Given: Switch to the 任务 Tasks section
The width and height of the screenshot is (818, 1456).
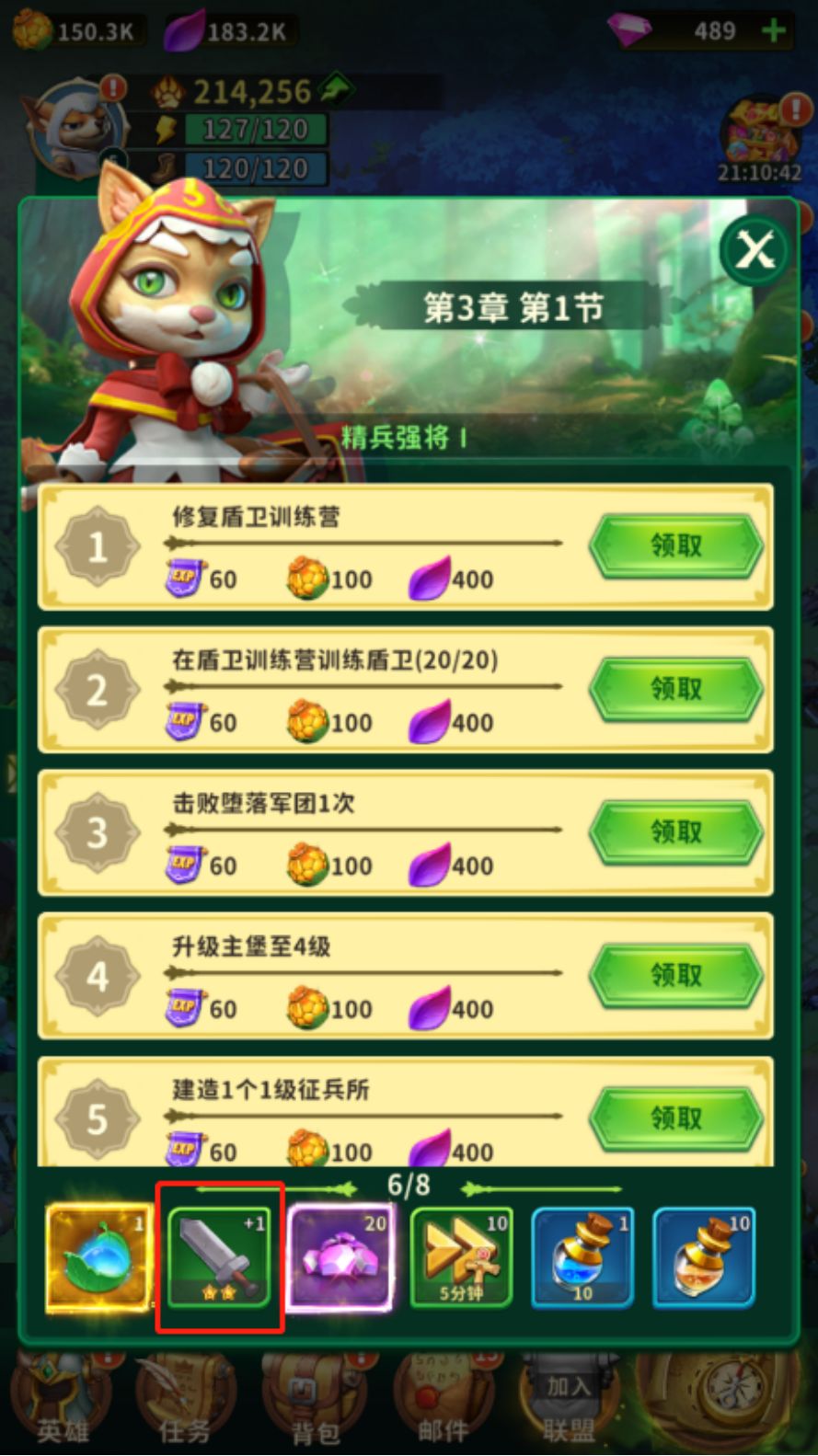Looking at the screenshot, I should click(184, 1398).
